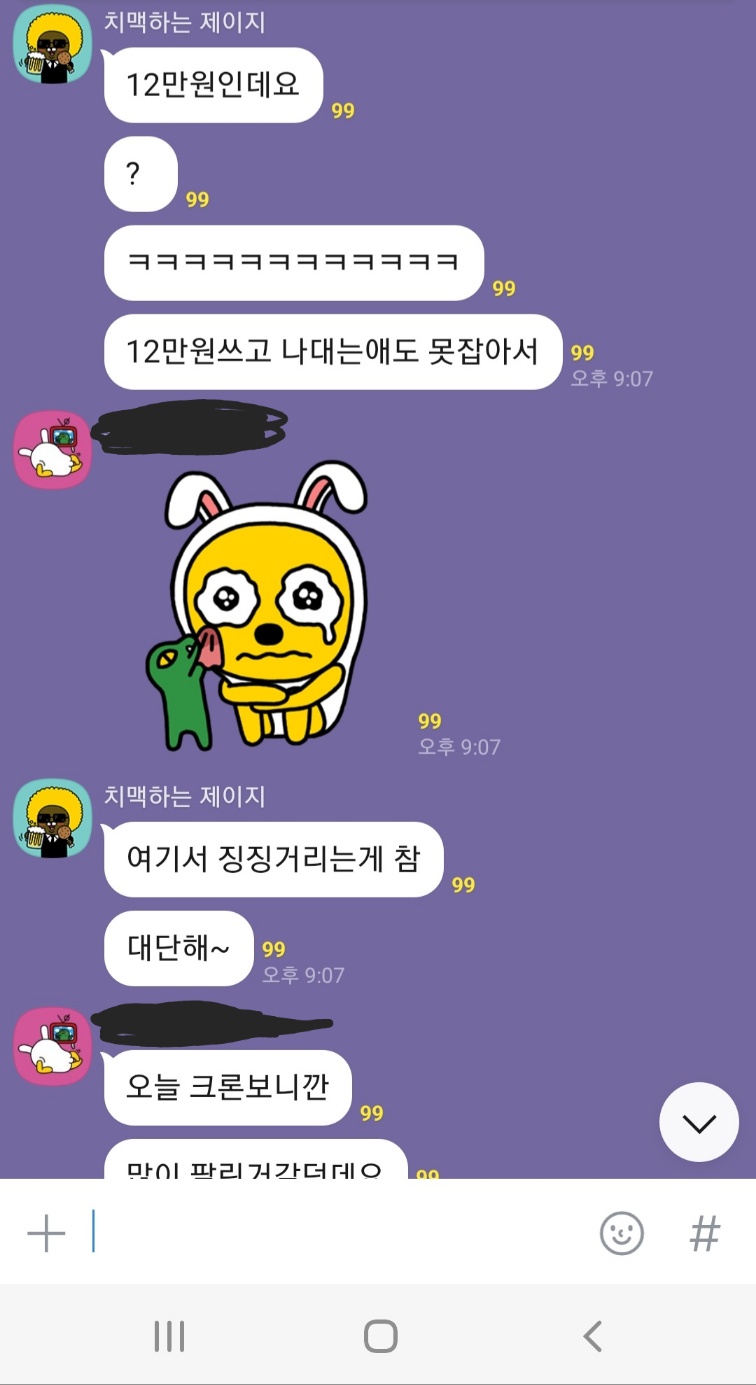The image size is (756, 1385).
Task: Open the recent apps view
Action: [x=169, y=1336]
